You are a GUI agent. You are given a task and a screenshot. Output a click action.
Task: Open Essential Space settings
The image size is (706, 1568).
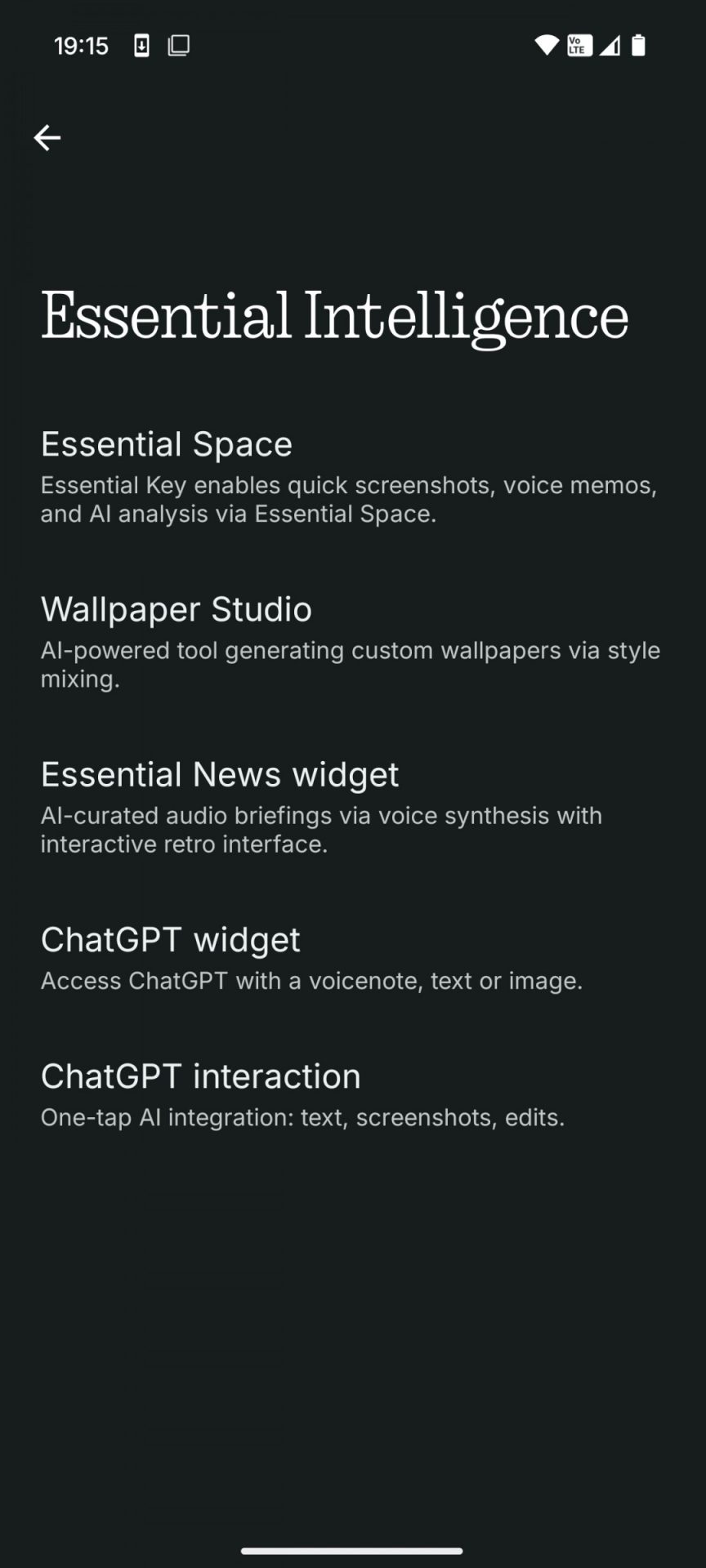click(x=351, y=477)
